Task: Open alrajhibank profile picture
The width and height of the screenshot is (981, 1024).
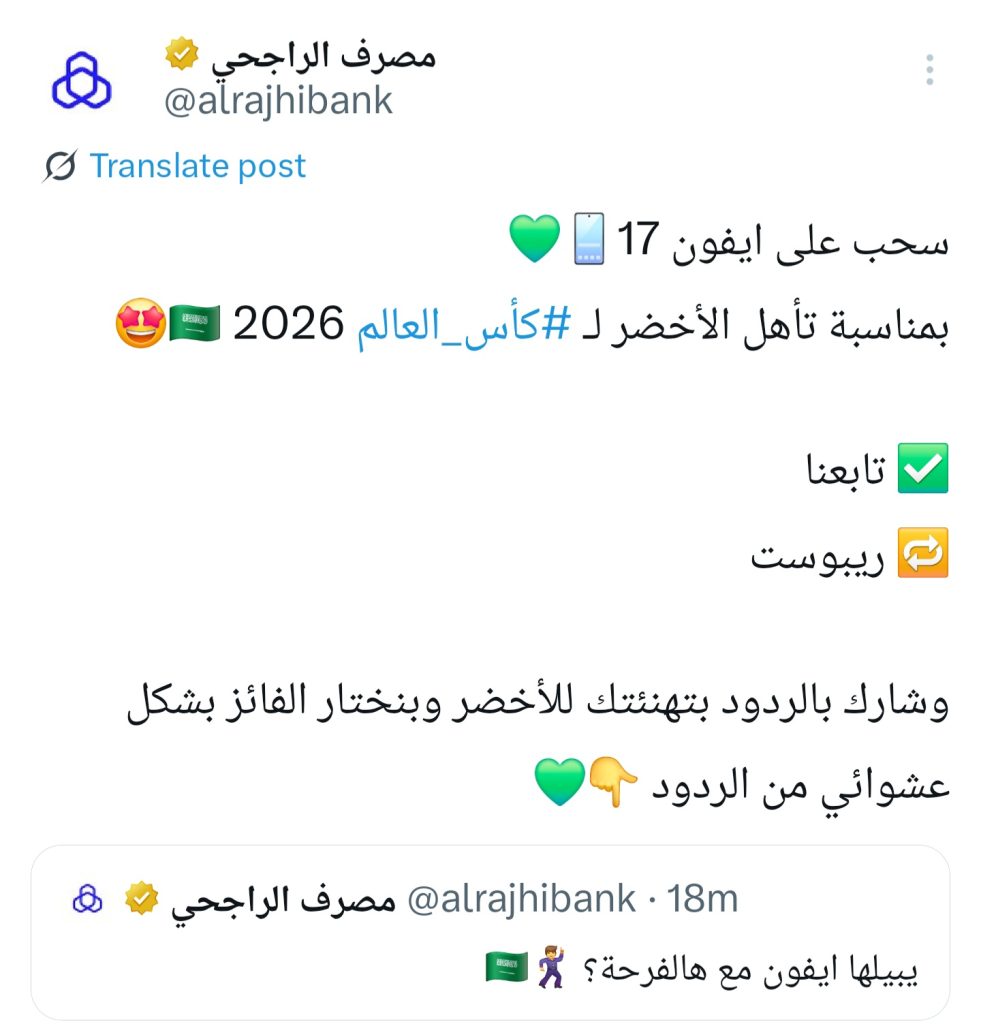Action: point(81,81)
